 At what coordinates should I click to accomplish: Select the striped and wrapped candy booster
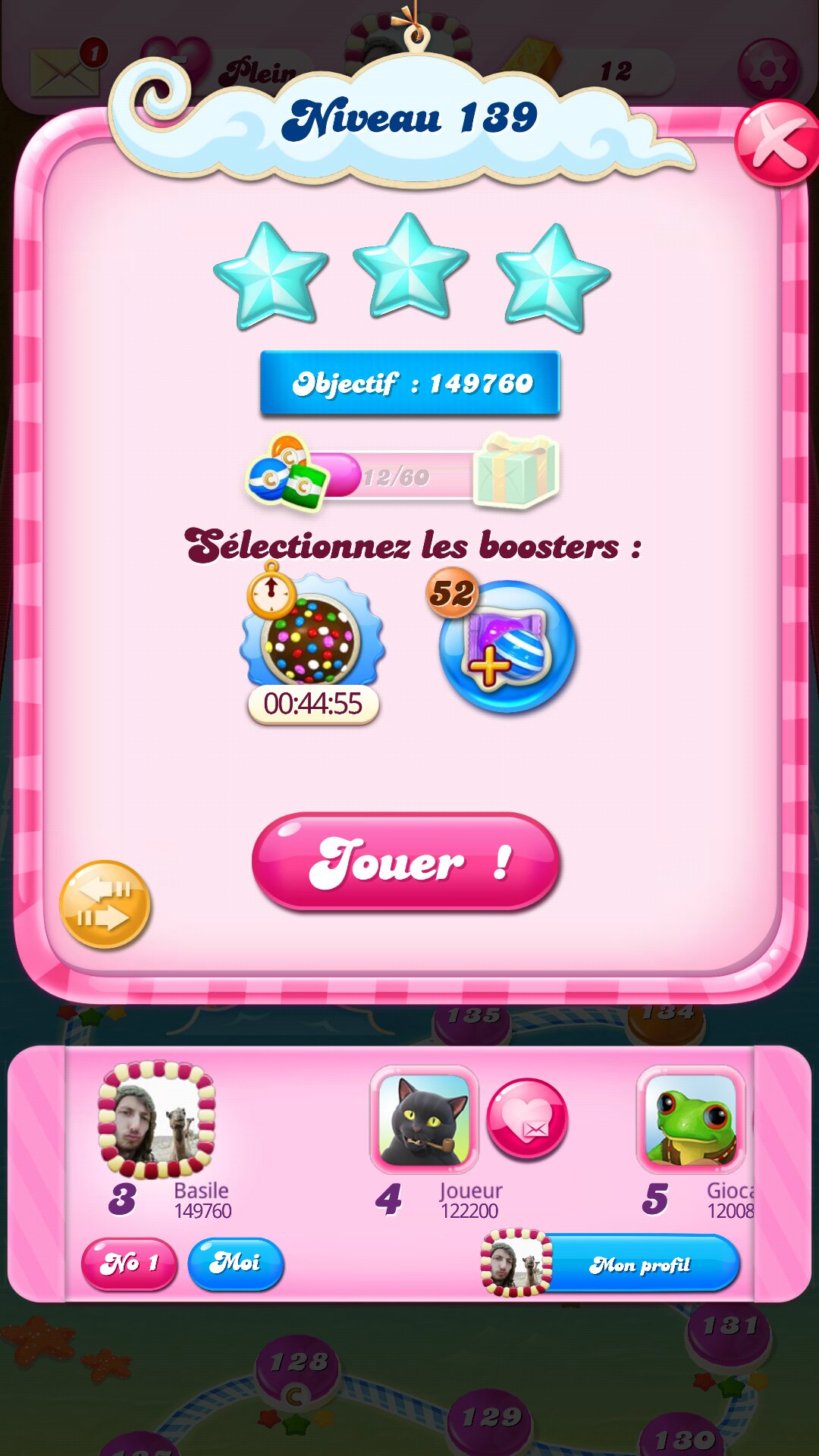point(507,647)
